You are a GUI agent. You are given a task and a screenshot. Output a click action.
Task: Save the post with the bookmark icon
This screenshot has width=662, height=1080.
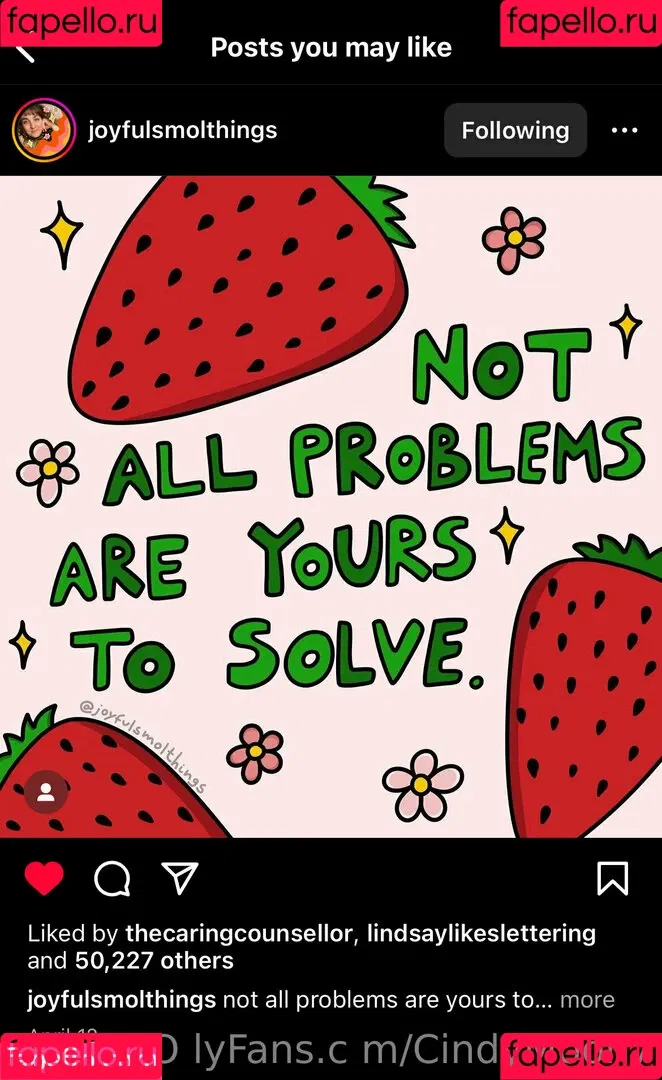point(612,879)
